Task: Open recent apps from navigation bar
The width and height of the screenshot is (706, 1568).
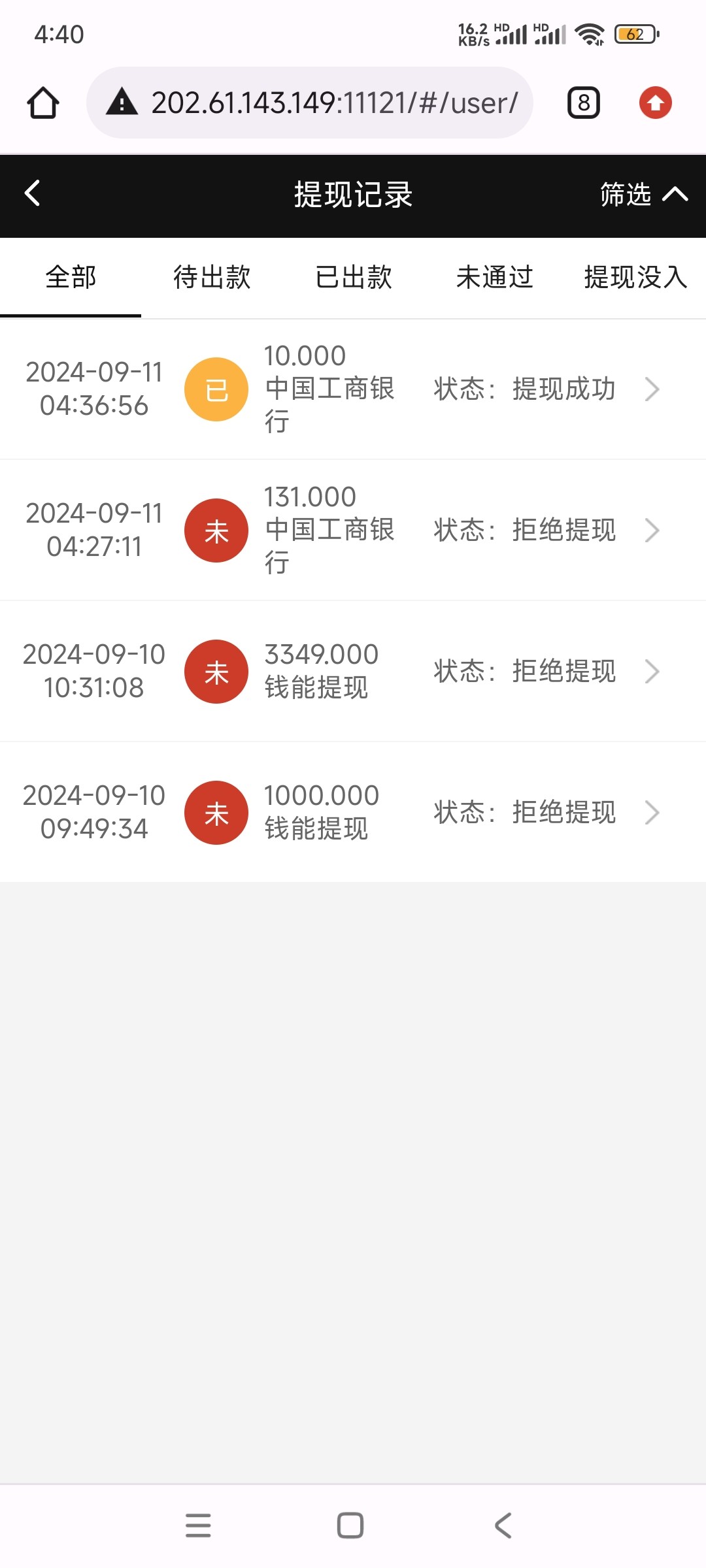Action: pos(198,1526)
